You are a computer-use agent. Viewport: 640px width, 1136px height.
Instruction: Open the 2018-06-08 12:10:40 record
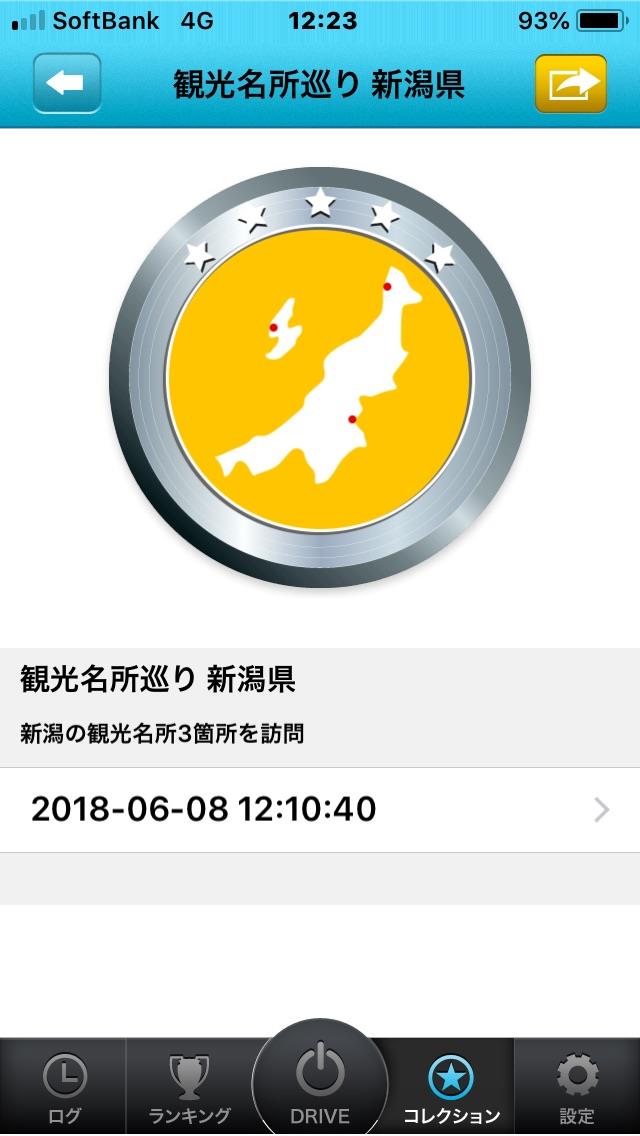click(x=320, y=809)
